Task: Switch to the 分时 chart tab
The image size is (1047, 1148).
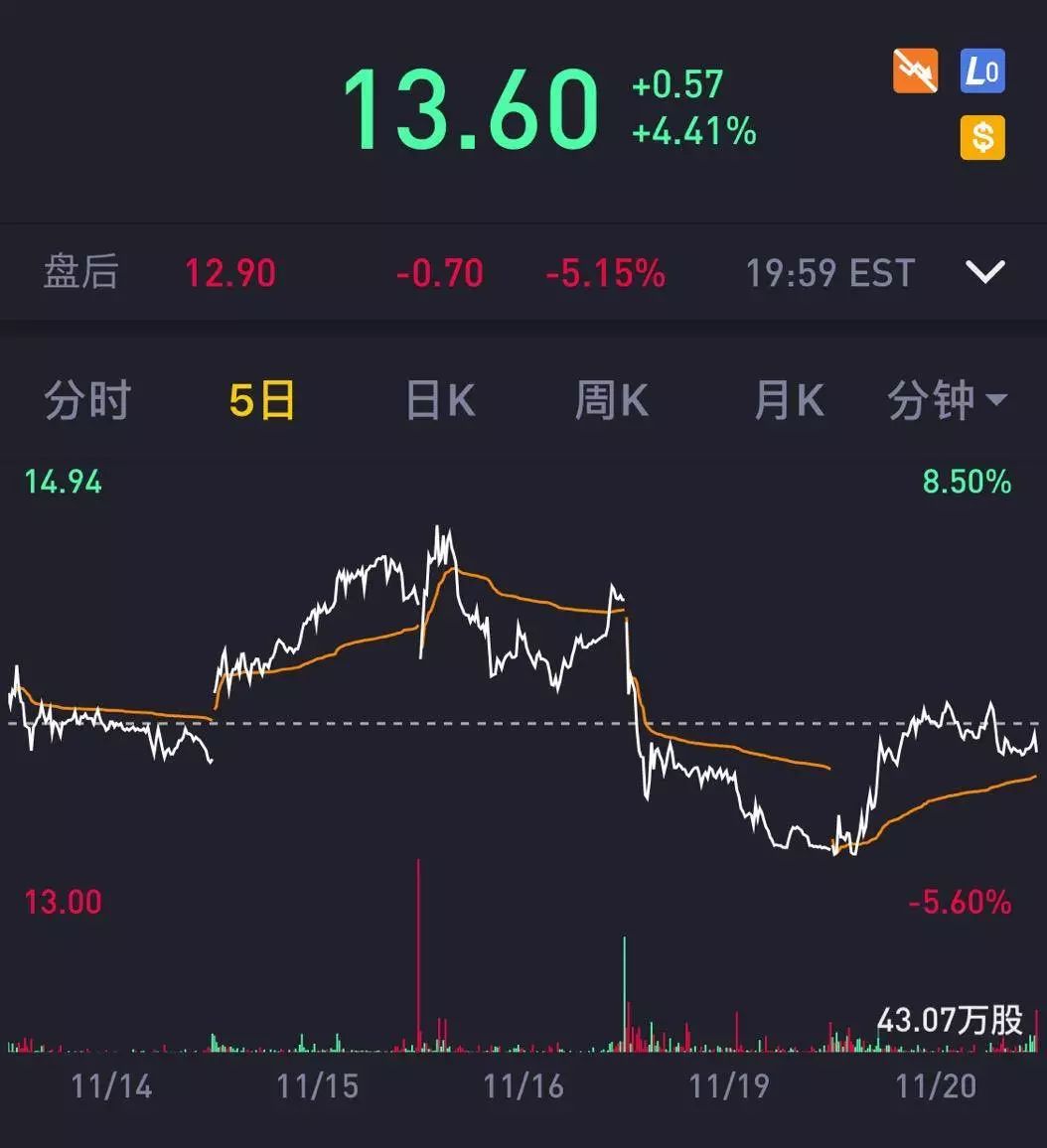Action: pyautogui.click(x=87, y=401)
